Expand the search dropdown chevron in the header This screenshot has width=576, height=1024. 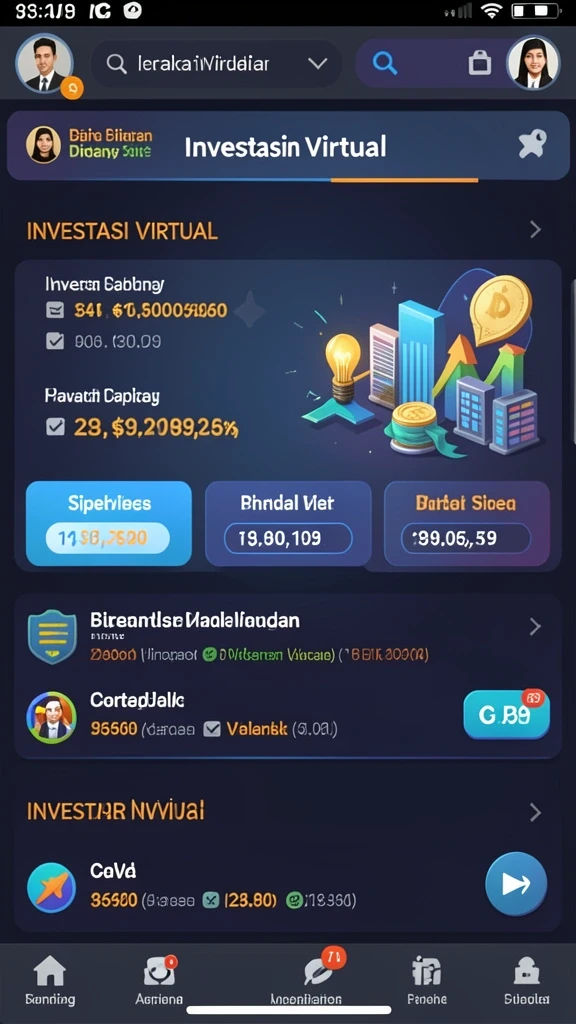[317, 63]
